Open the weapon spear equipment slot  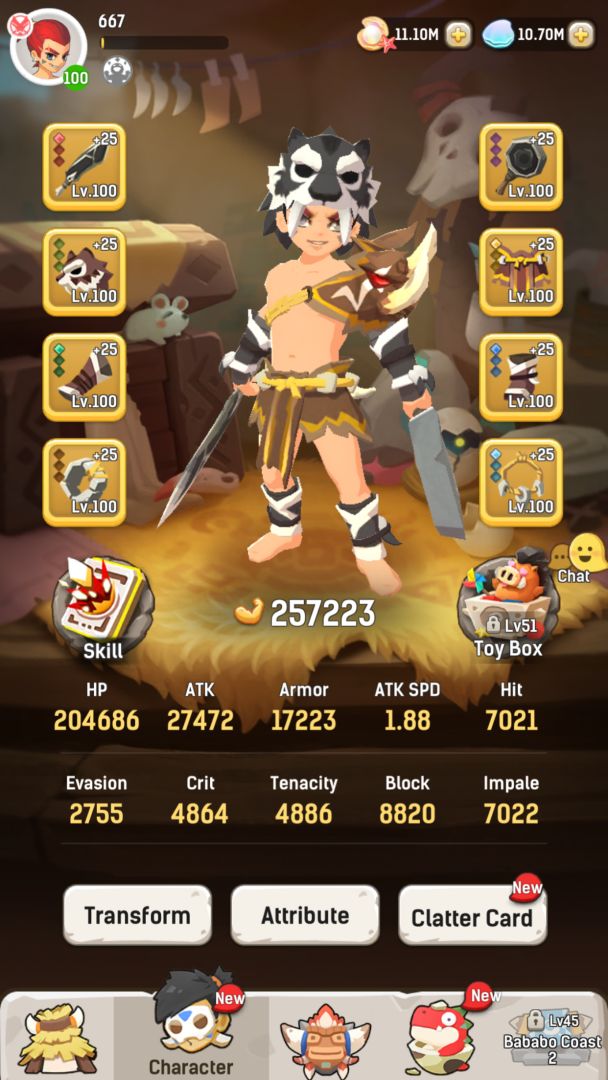click(x=84, y=166)
